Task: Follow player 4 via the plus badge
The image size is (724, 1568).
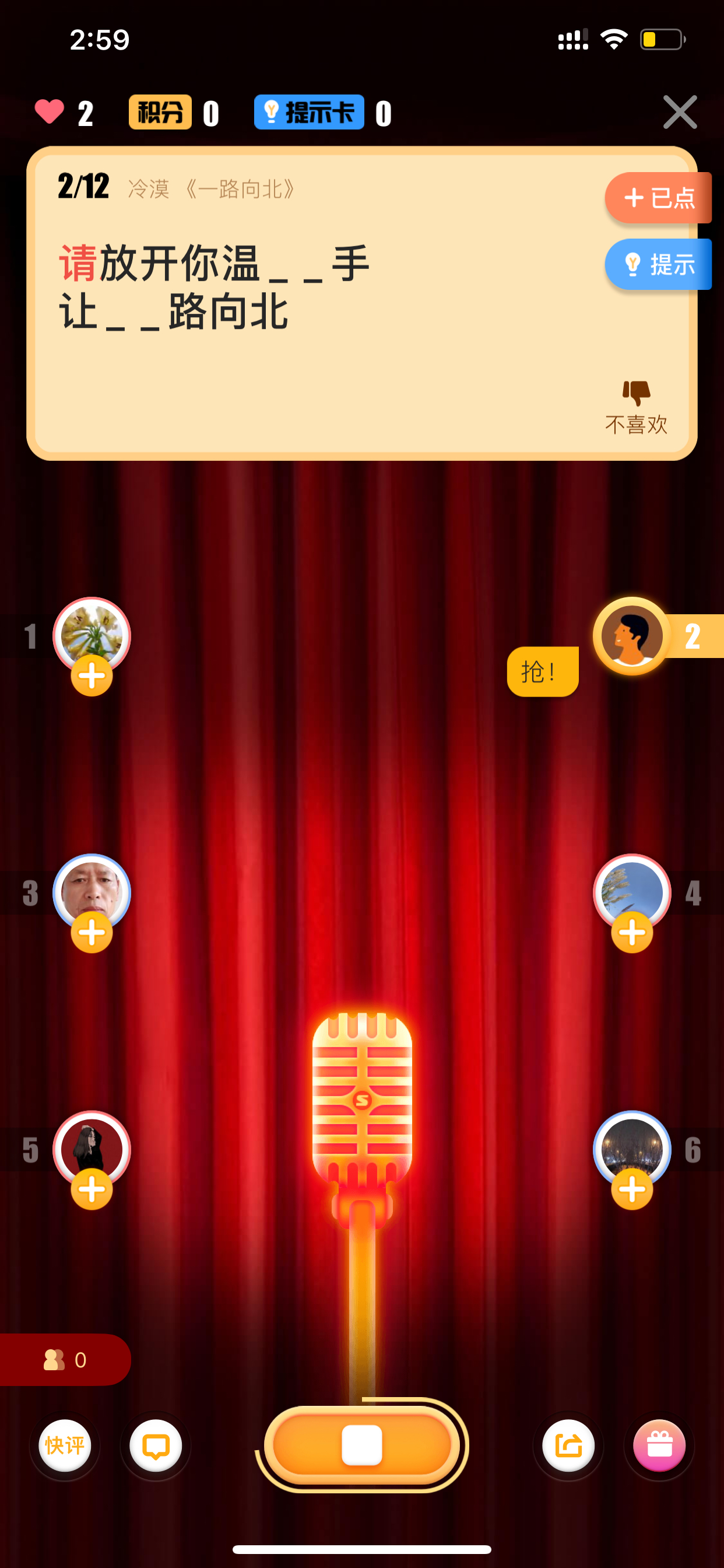Action: click(x=632, y=933)
